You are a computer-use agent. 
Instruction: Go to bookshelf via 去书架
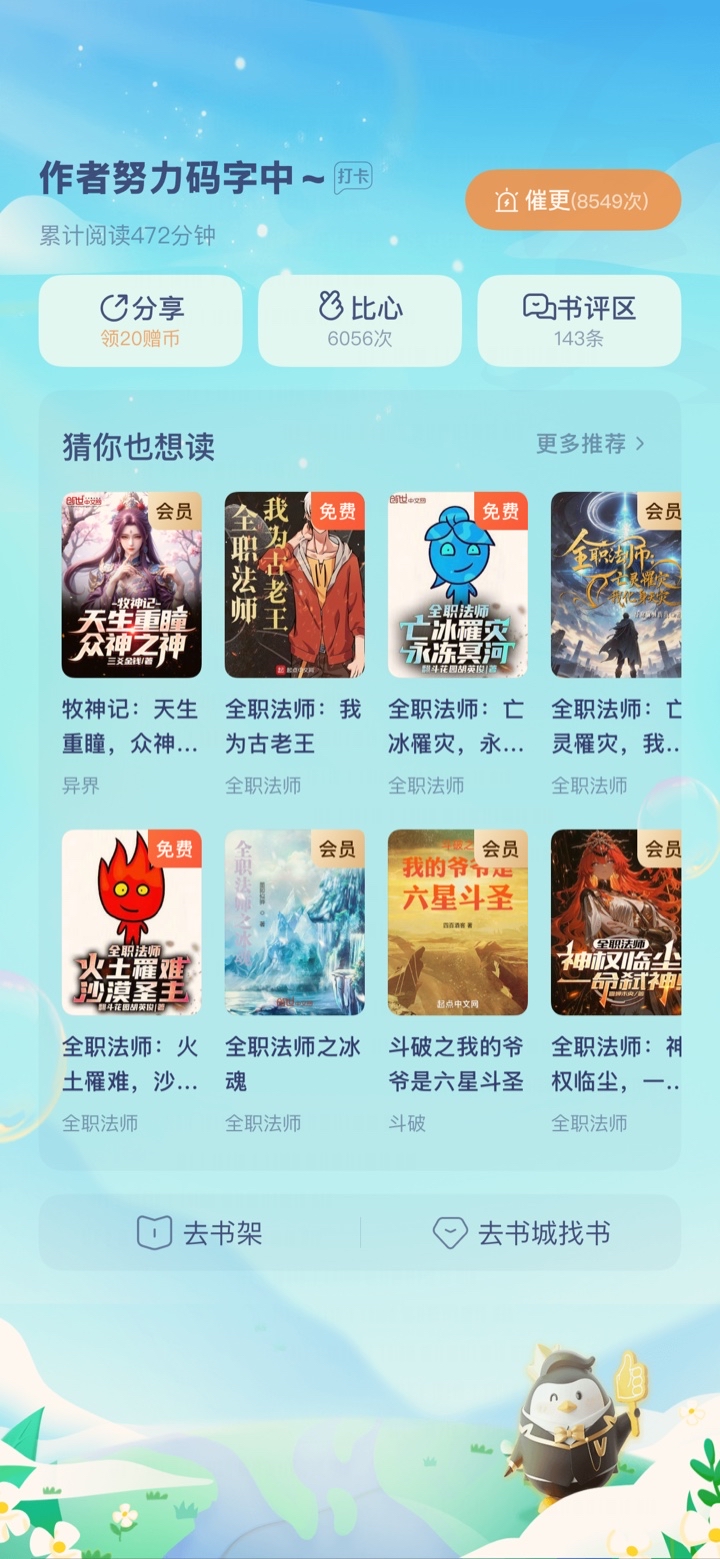(200, 1233)
